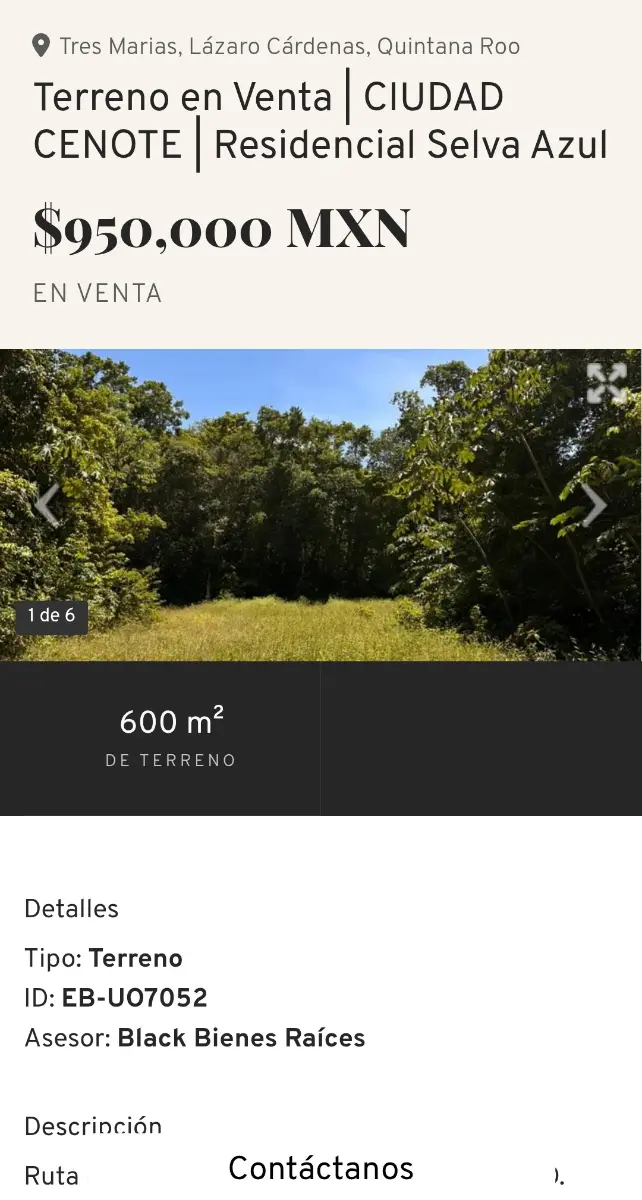Tap the Contáctanos button
Image resolution: width=642 pixels, height=1200 pixels.
[x=321, y=1168]
